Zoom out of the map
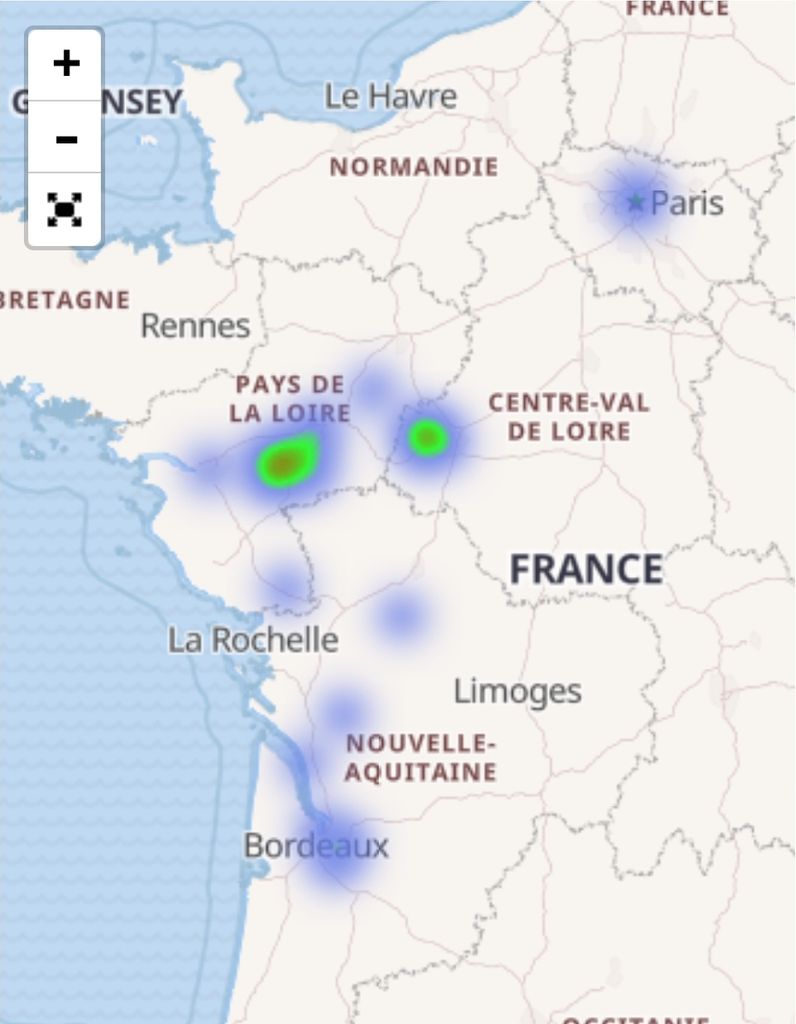The height and width of the screenshot is (1024, 796). coord(65,138)
